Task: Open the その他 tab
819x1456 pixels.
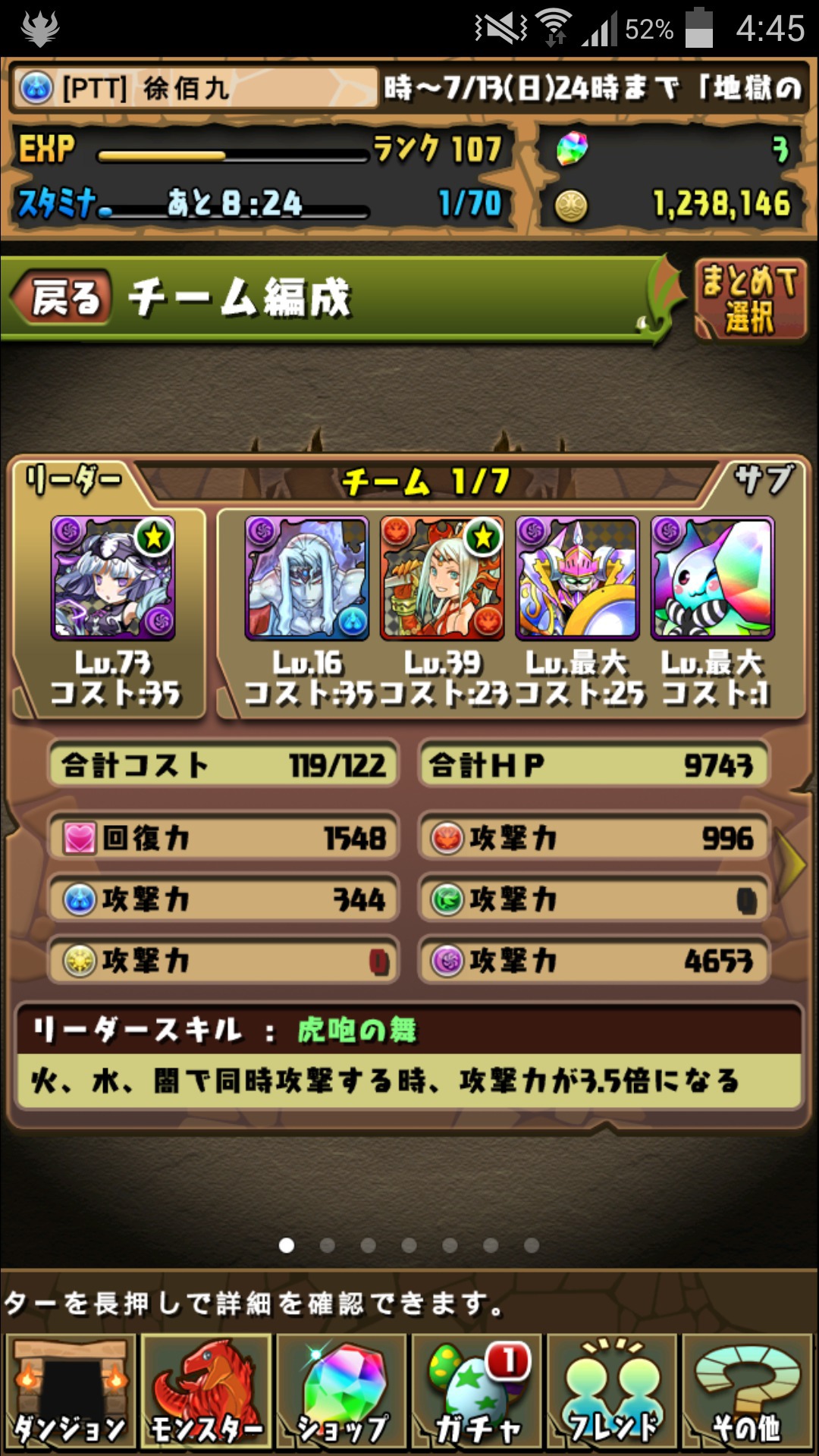Action: point(747,1392)
